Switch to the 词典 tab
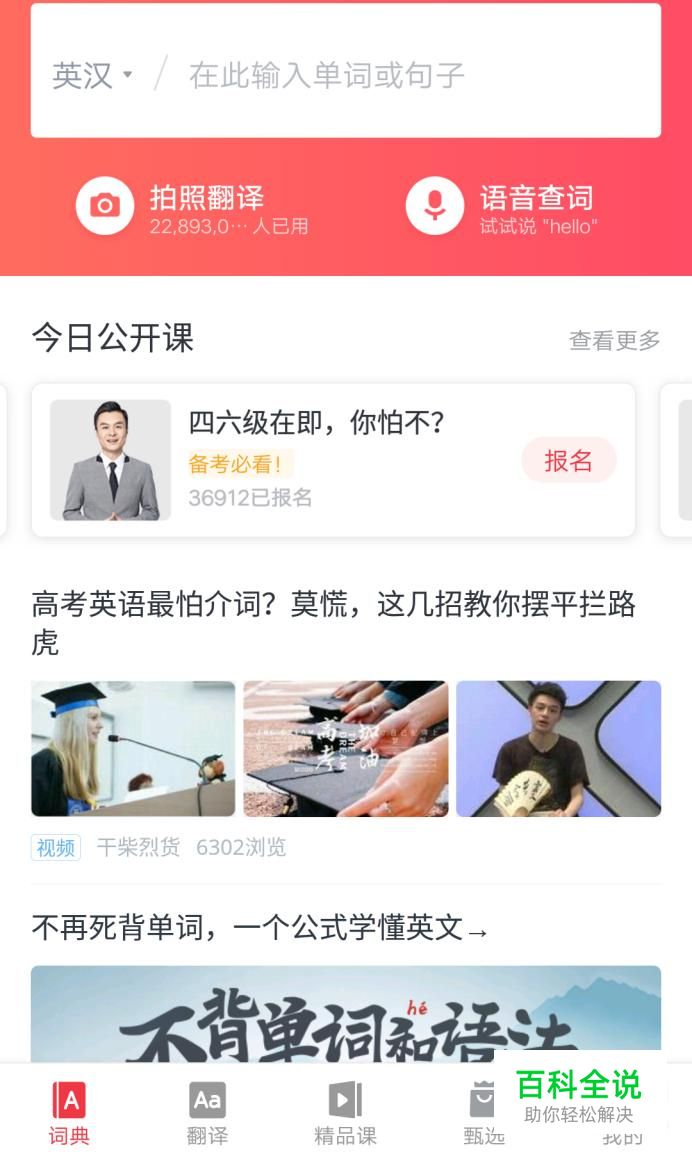Viewport: 692px width, 1159px height. point(69,1113)
